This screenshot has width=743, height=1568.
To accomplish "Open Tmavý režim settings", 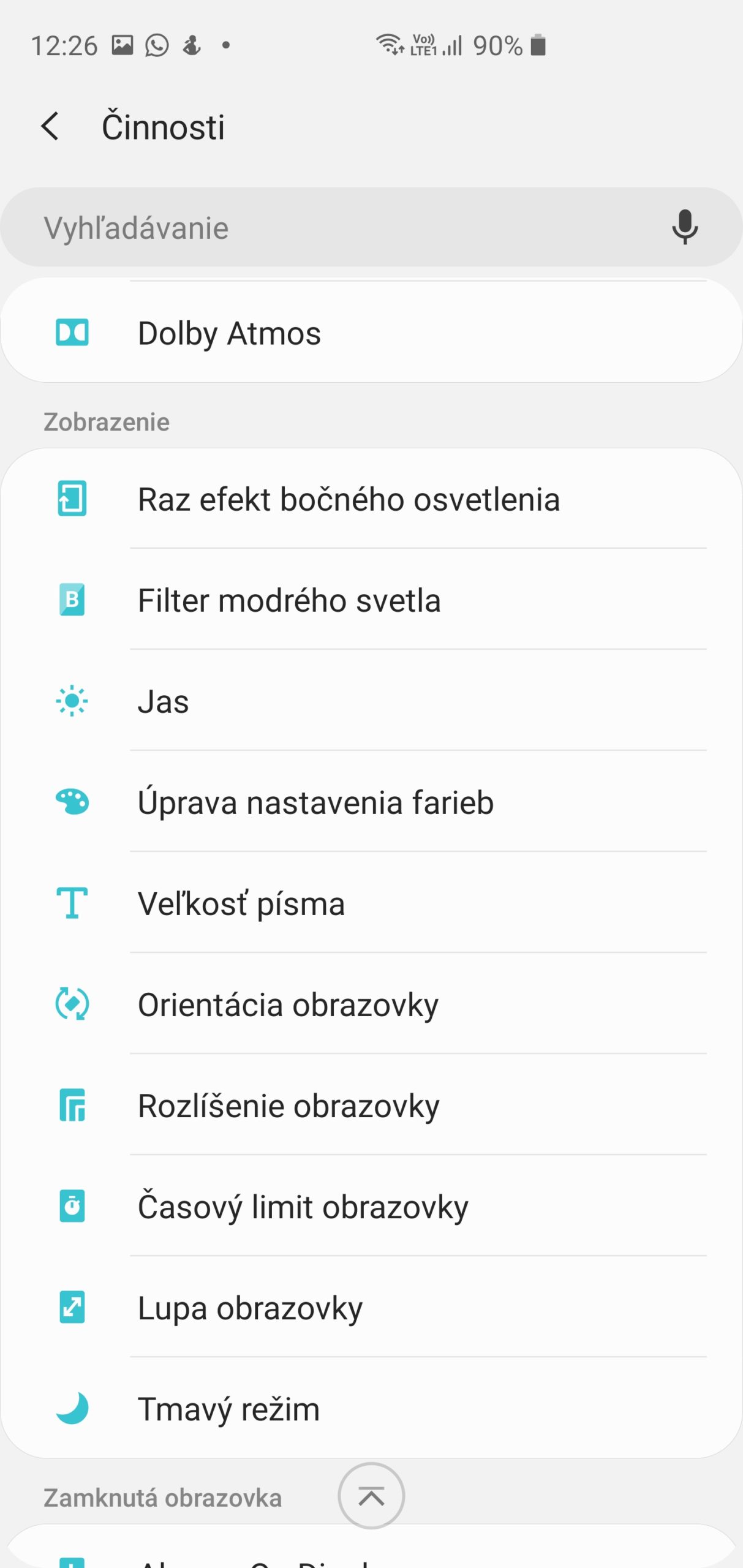I will point(229,1409).
